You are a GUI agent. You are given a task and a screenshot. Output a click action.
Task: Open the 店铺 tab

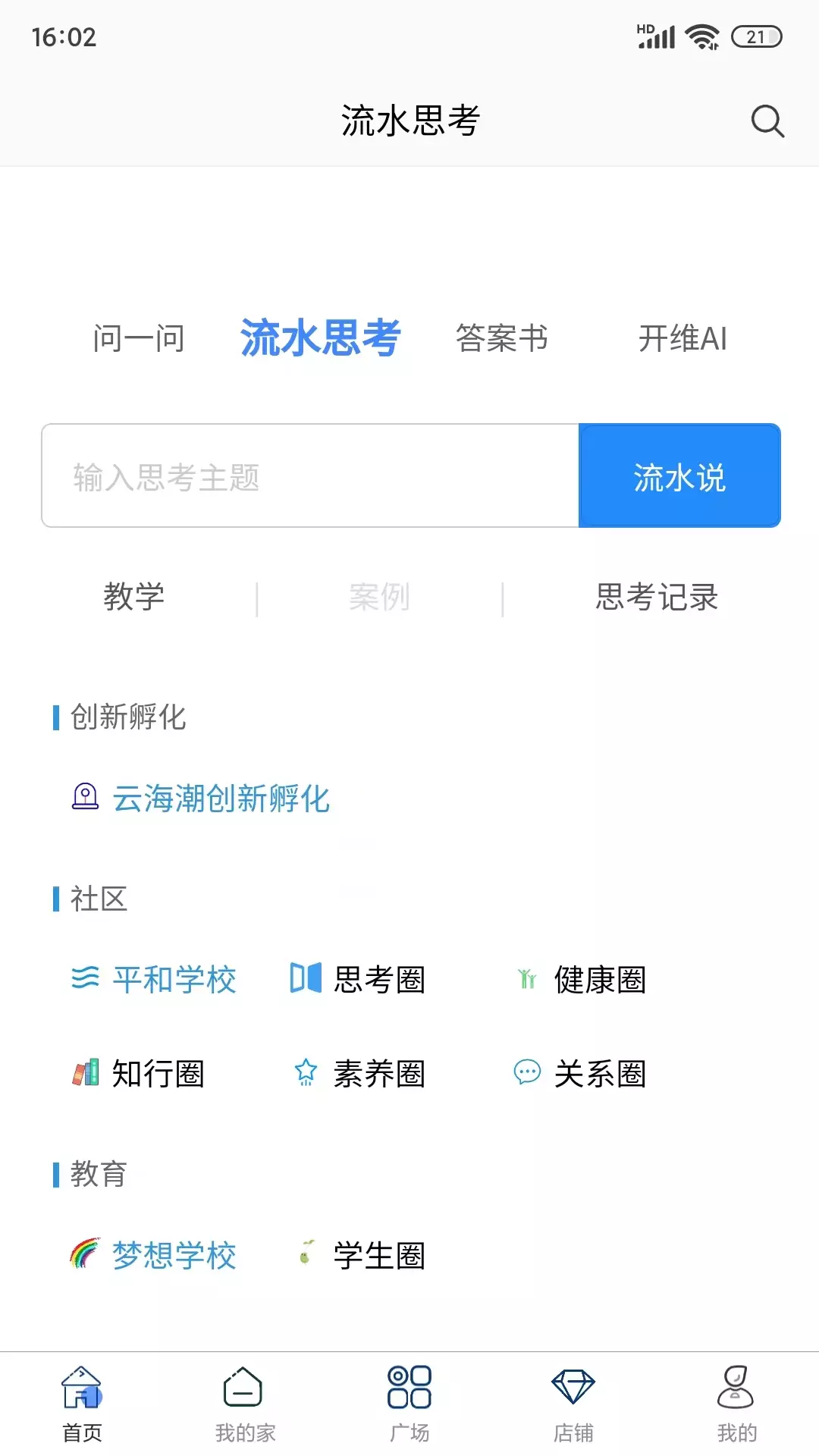(x=573, y=1404)
